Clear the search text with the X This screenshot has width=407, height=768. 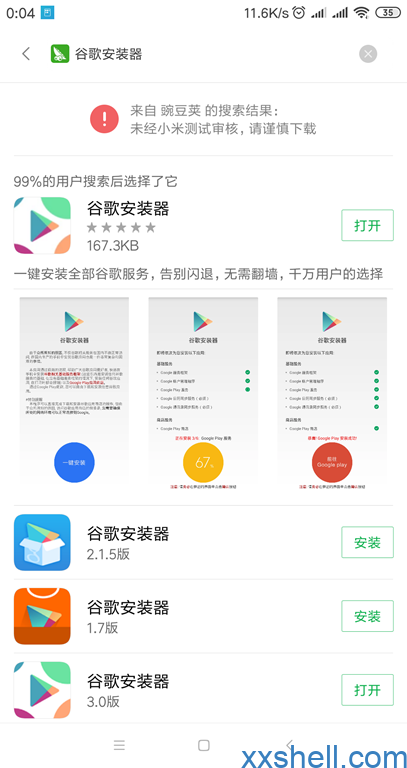[368, 54]
